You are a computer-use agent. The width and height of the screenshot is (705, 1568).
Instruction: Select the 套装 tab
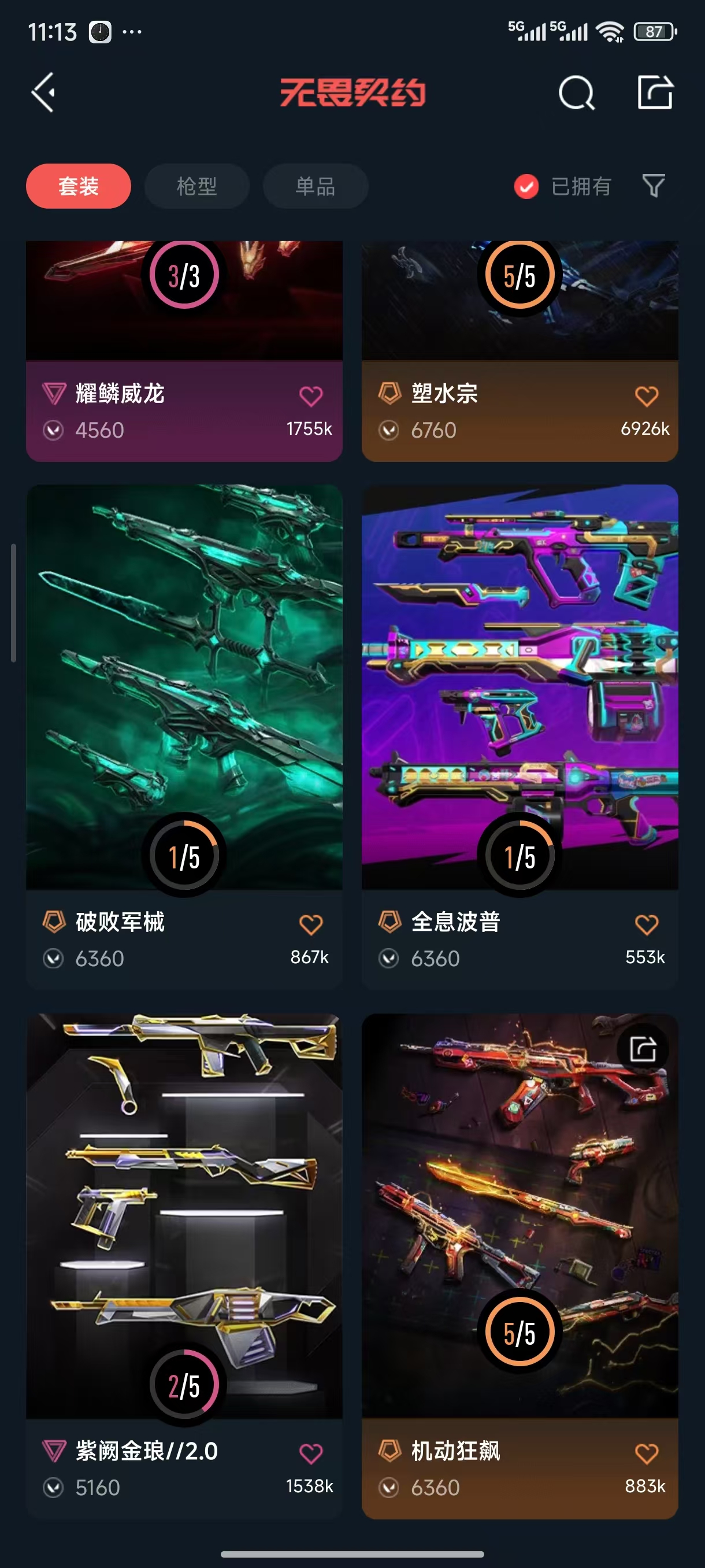(x=79, y=186)
